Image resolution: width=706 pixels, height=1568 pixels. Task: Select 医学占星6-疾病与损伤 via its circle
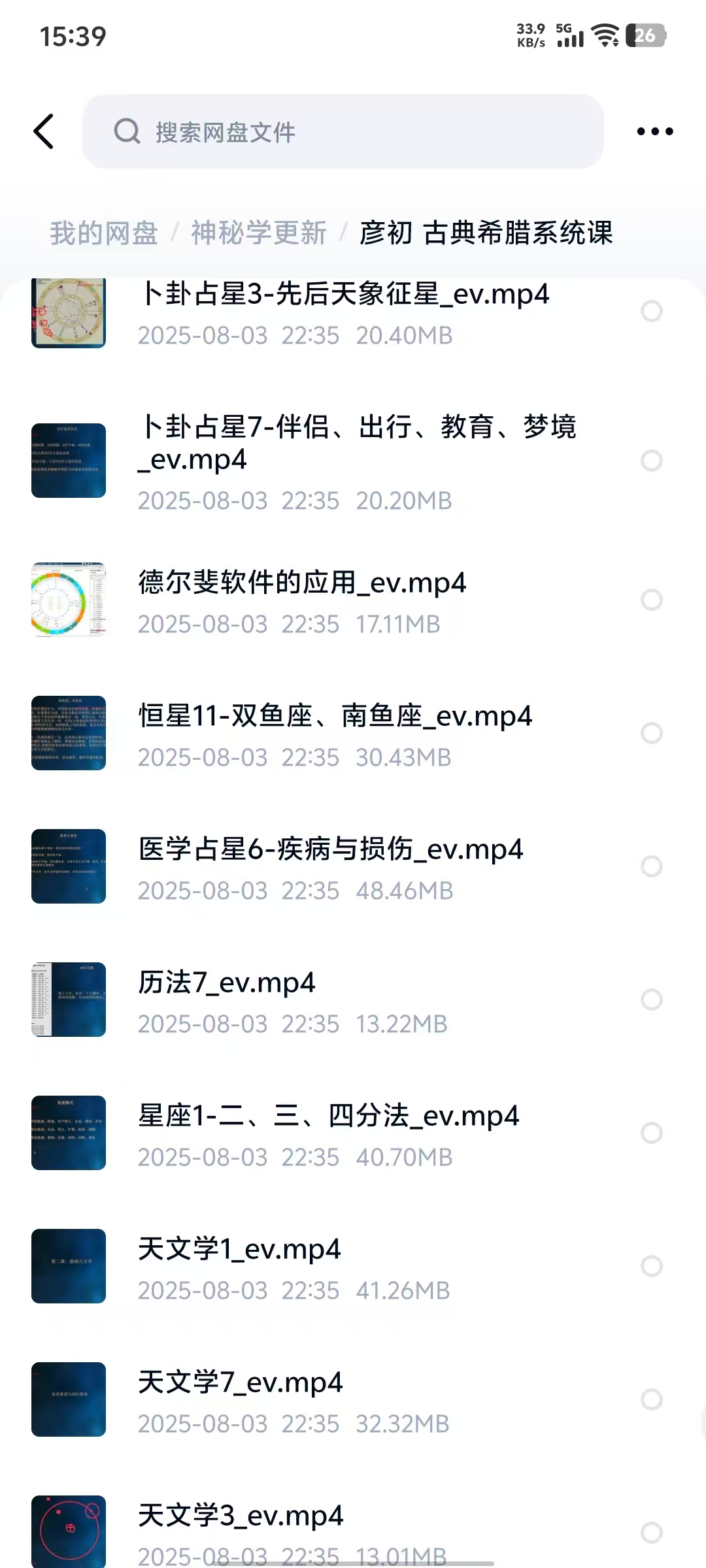652,866
